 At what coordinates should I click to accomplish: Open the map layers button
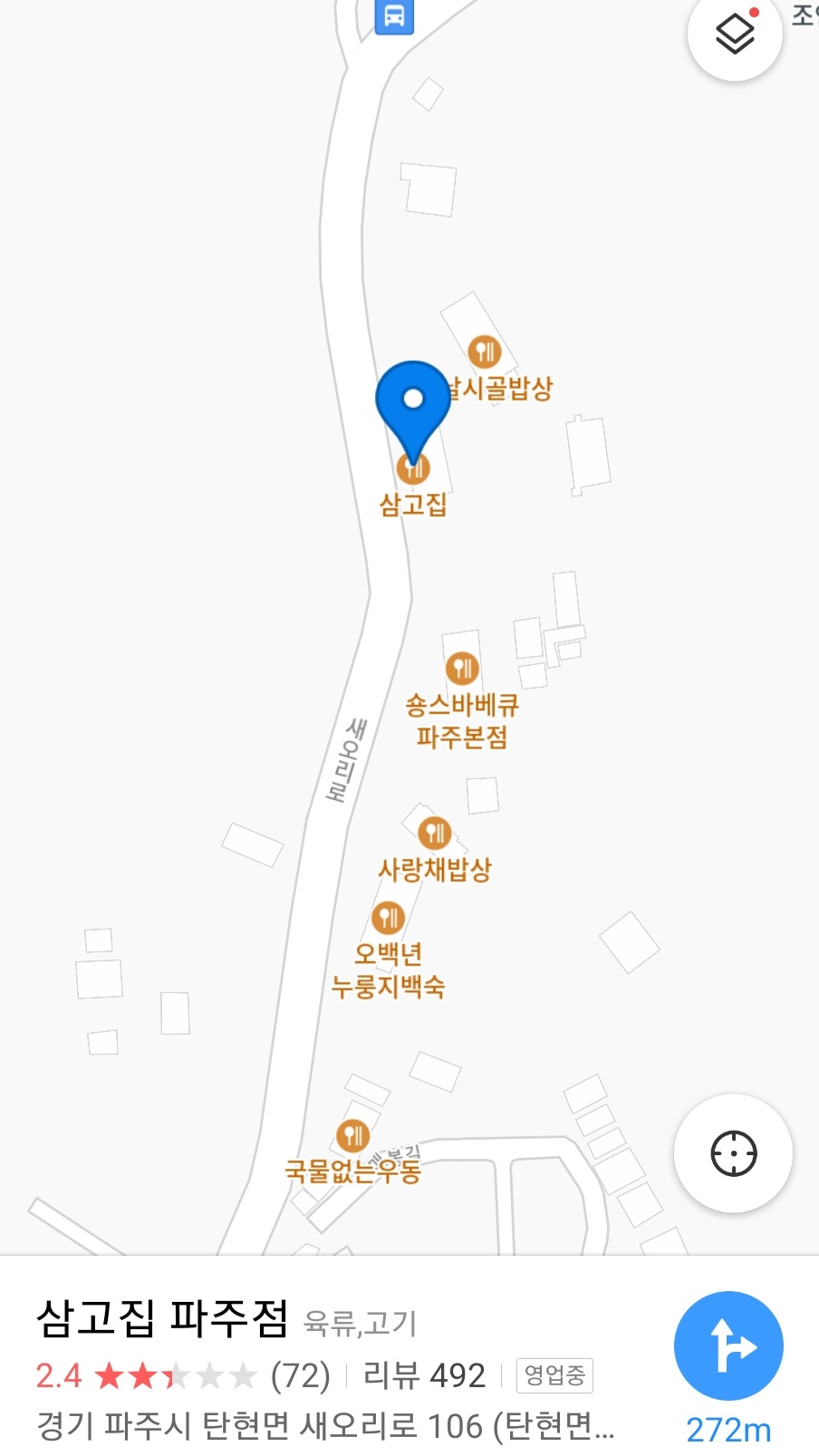[x=735, y=34]
